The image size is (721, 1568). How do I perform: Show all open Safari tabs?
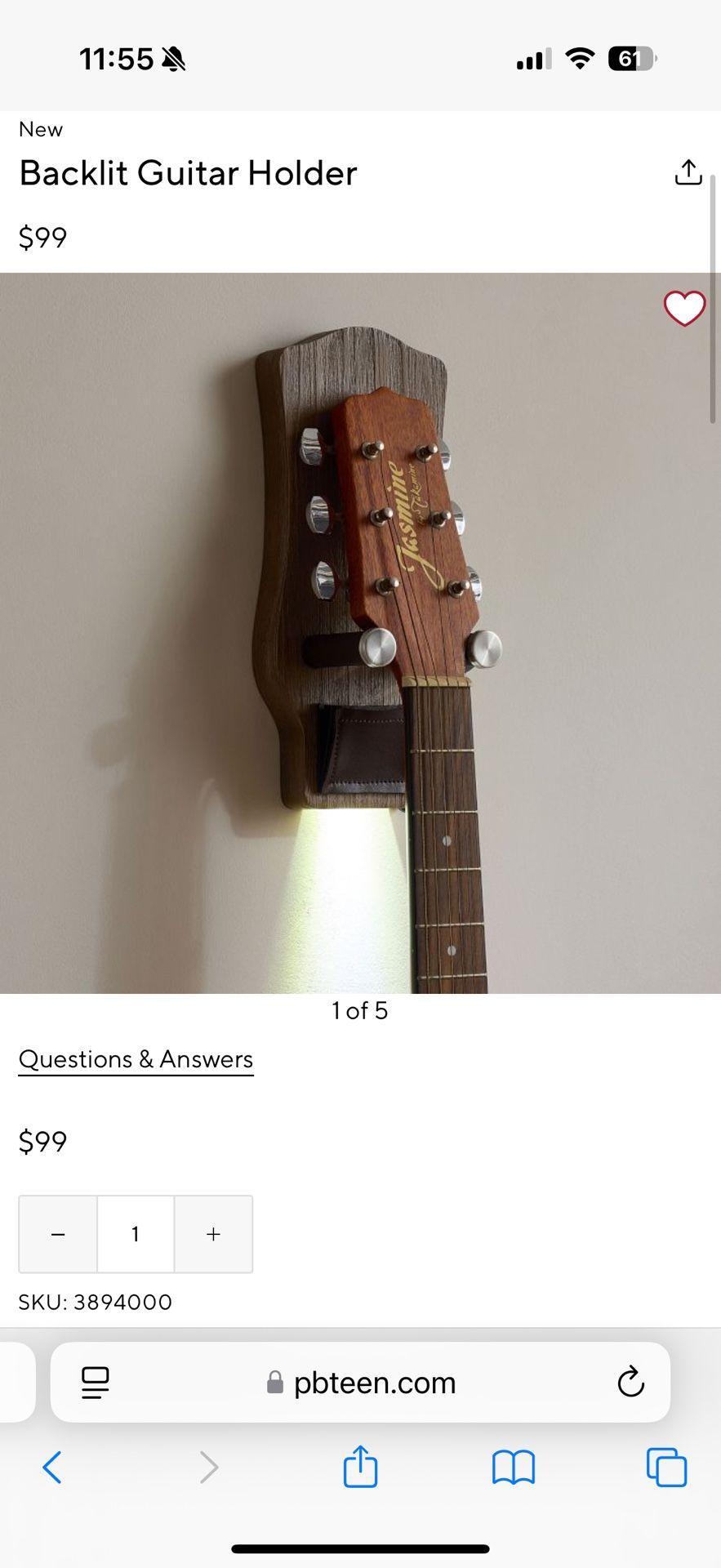click(x=666, y=1468)
